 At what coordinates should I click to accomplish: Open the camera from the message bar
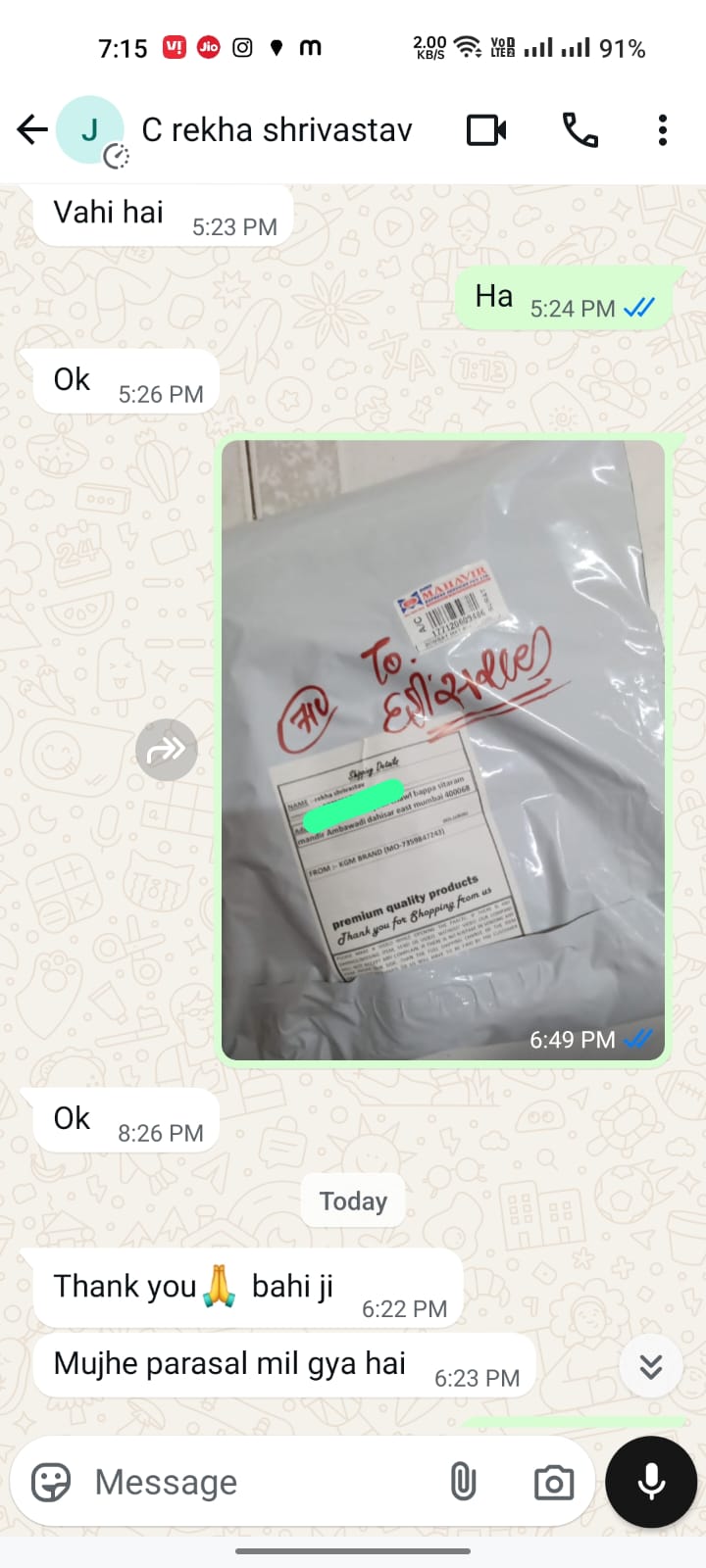[x=554, y=1483]
